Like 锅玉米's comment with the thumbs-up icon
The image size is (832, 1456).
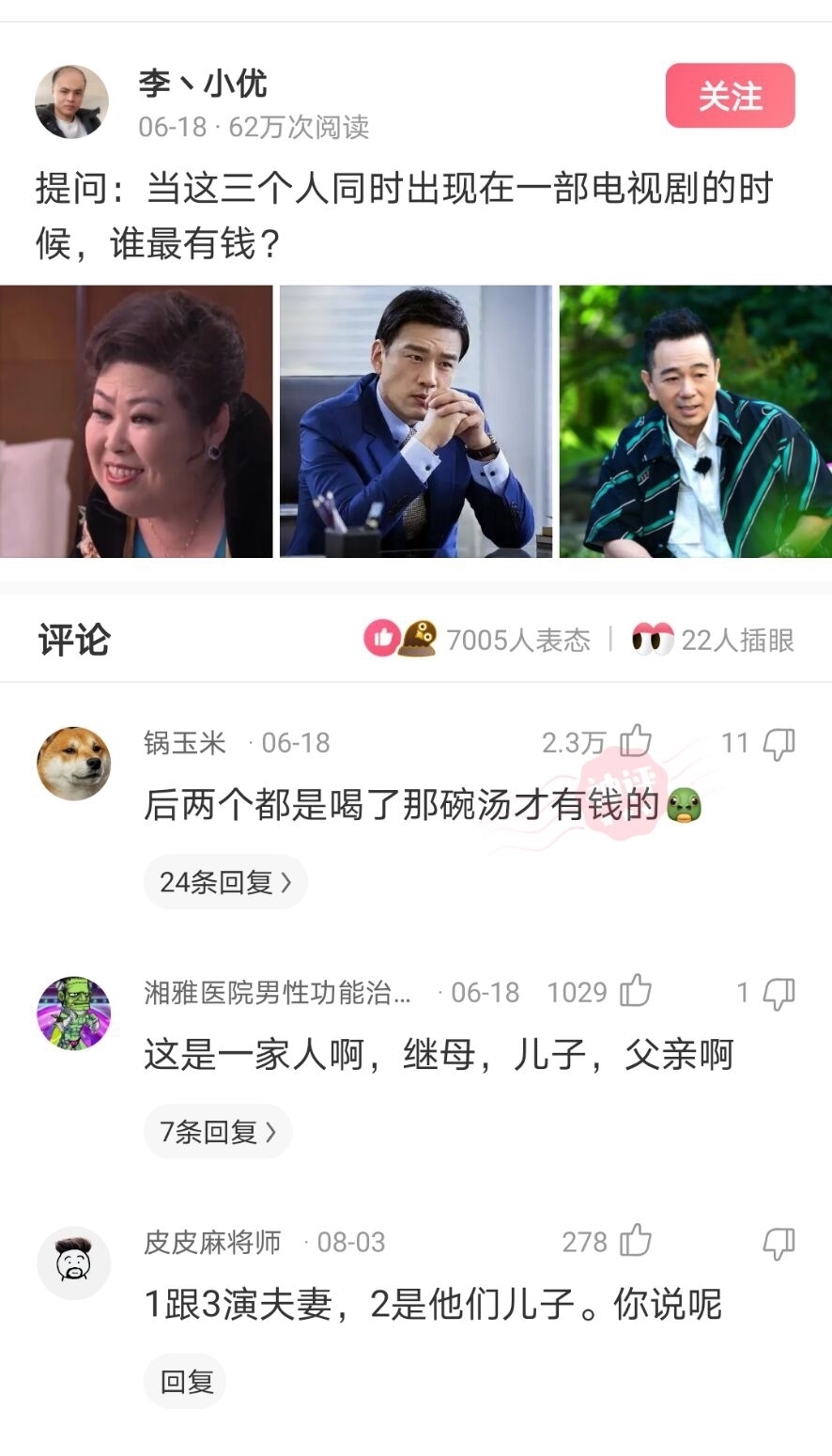(x=638, y=742)
